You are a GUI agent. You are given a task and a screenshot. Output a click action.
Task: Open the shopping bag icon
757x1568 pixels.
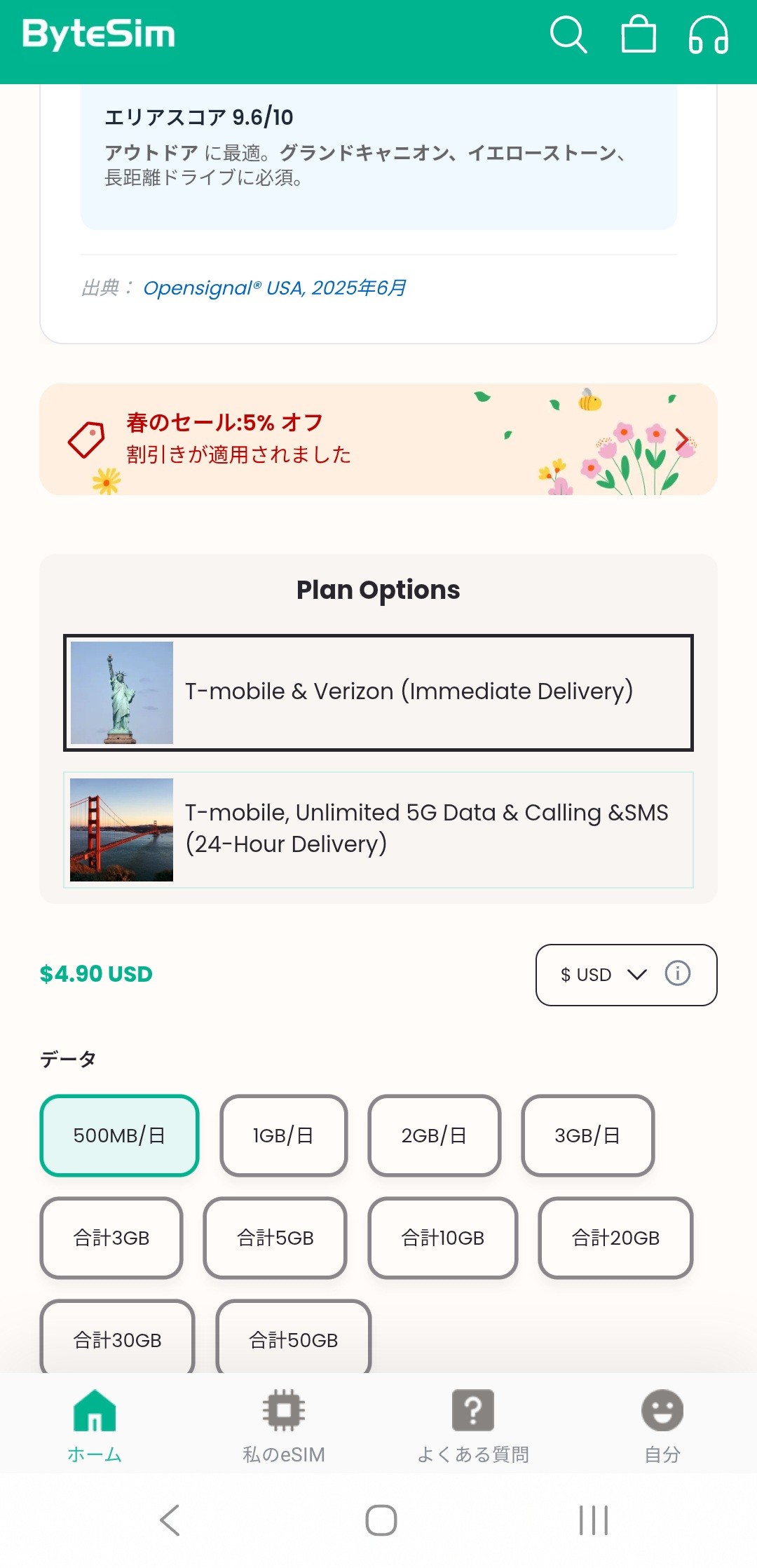(x=639, y=35)
